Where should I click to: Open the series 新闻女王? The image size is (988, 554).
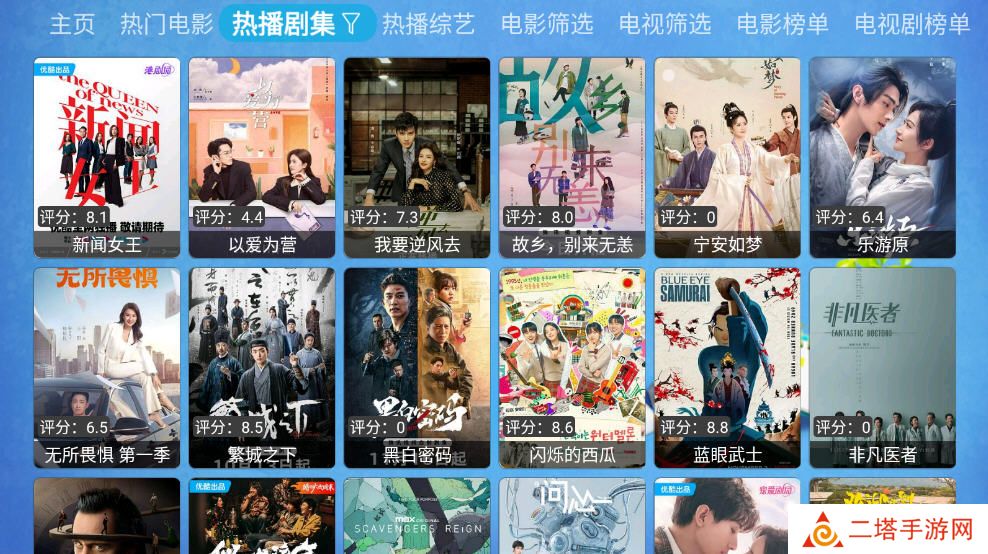(x=107, y=157)
